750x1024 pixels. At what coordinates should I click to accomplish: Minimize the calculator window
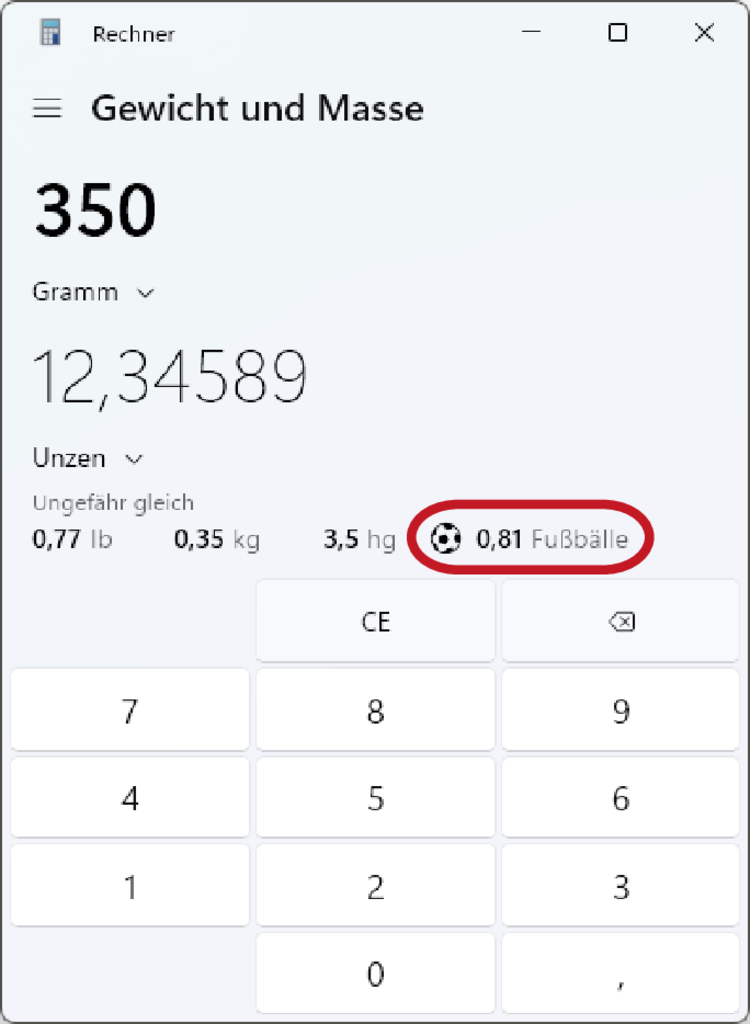pyautogui.click(x=532, y=33)
